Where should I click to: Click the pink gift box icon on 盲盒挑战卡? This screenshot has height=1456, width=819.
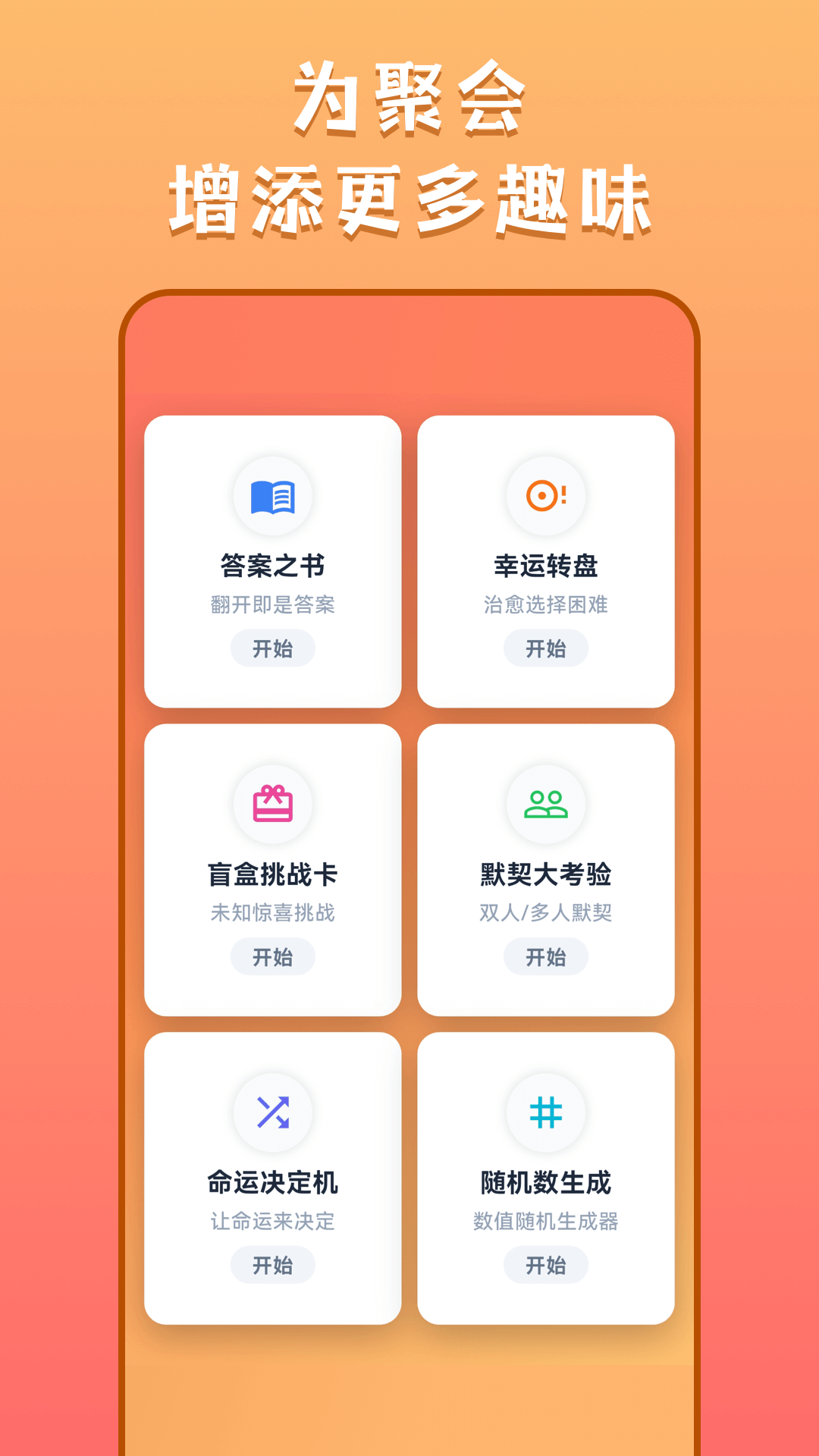[273, 803]
